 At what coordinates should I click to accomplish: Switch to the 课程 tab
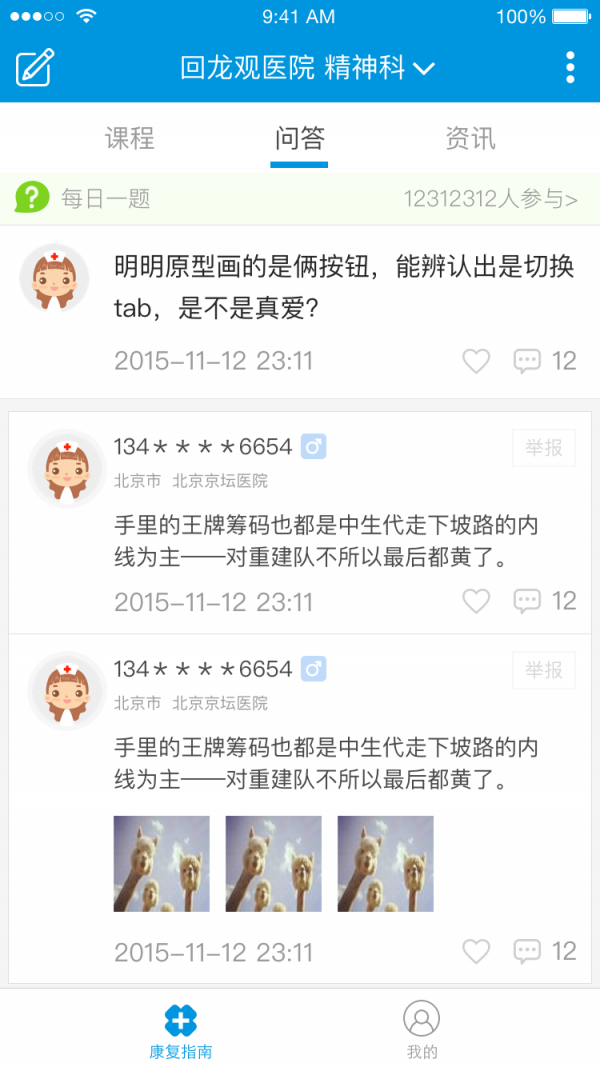coord(130,138)
